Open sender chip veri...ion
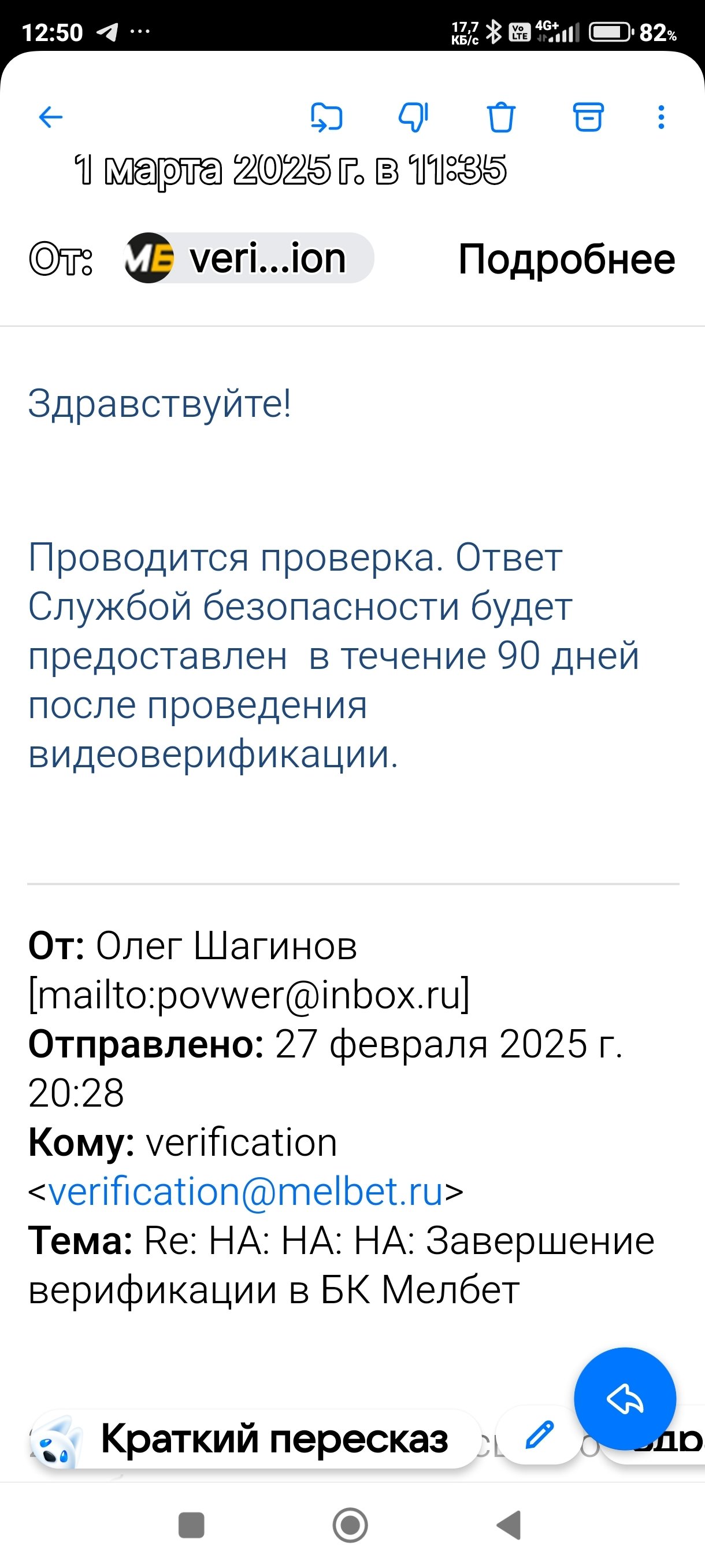 click(248, 258)
